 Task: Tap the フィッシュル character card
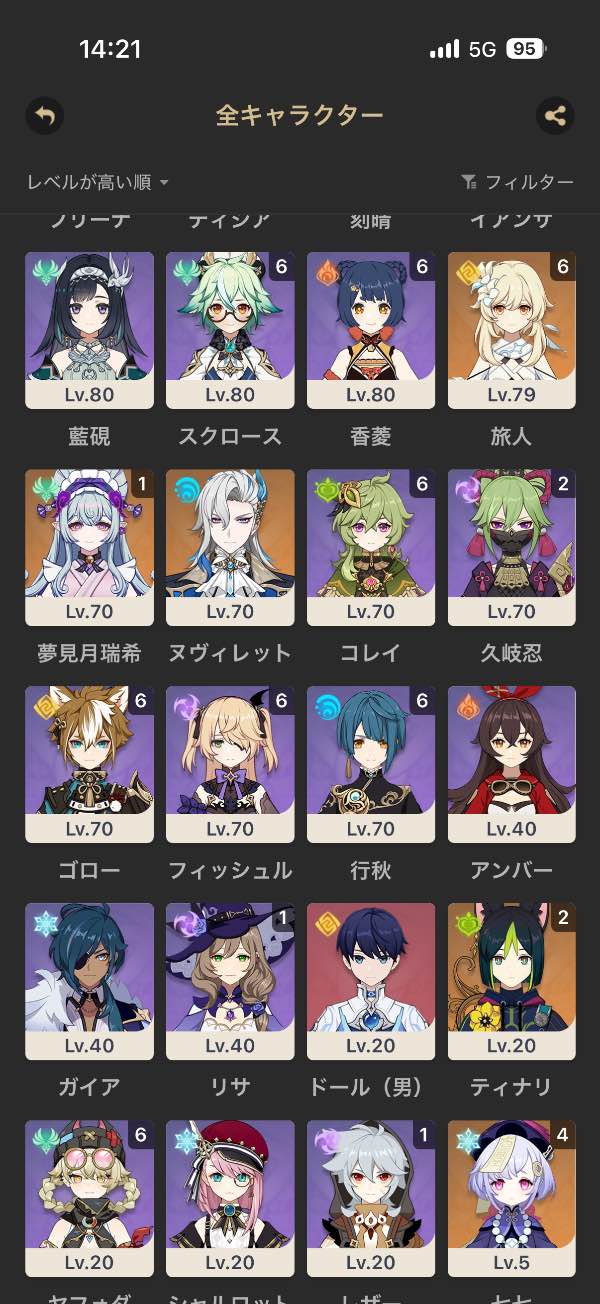coord(230,764)
